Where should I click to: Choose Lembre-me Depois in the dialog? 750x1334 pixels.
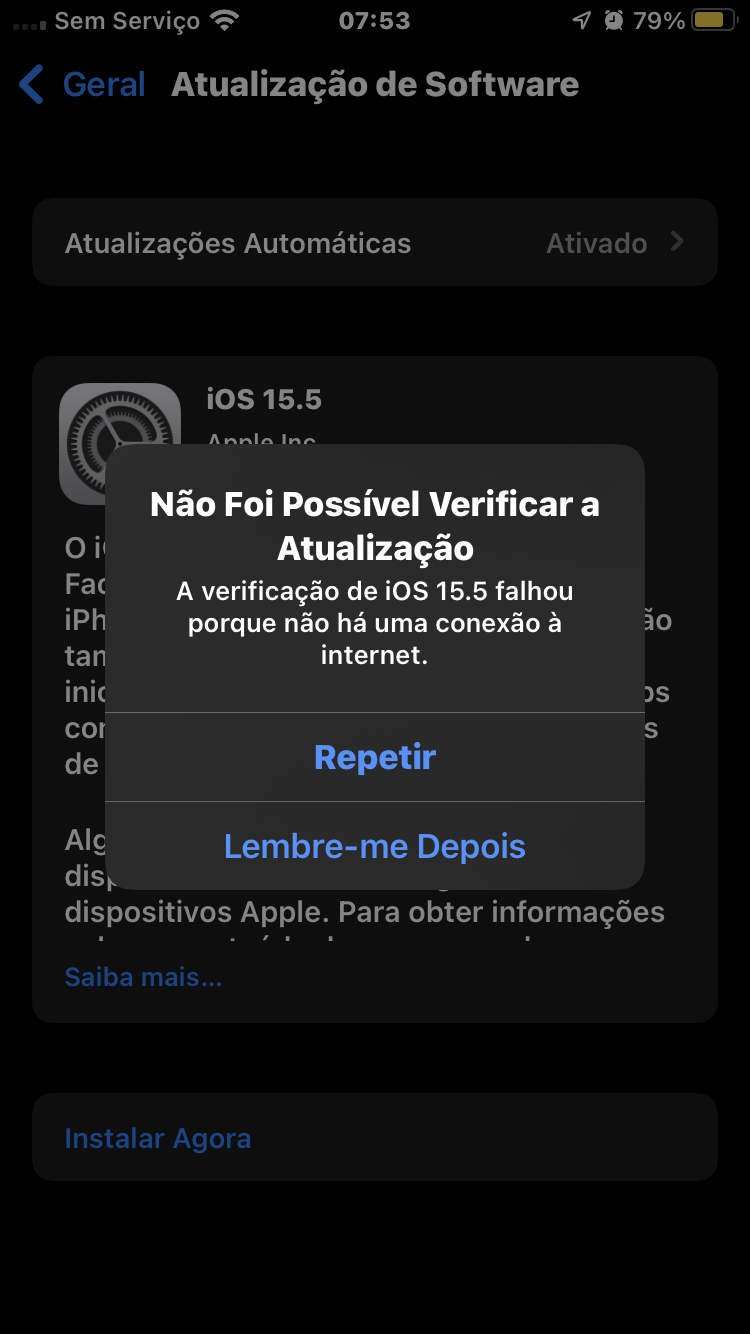[x=375, y=846]
